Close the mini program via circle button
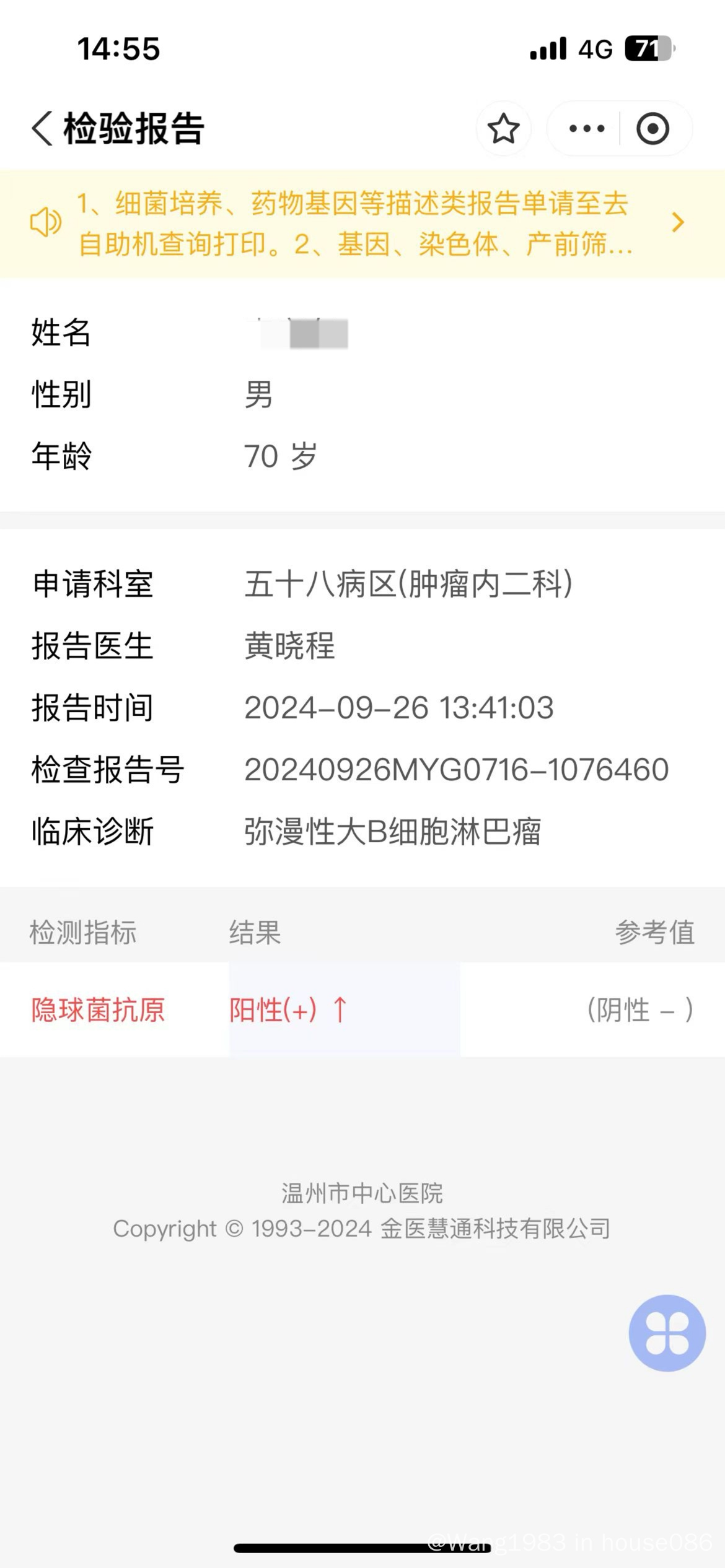Screen dimensions: 725x1568 point(653,128)
